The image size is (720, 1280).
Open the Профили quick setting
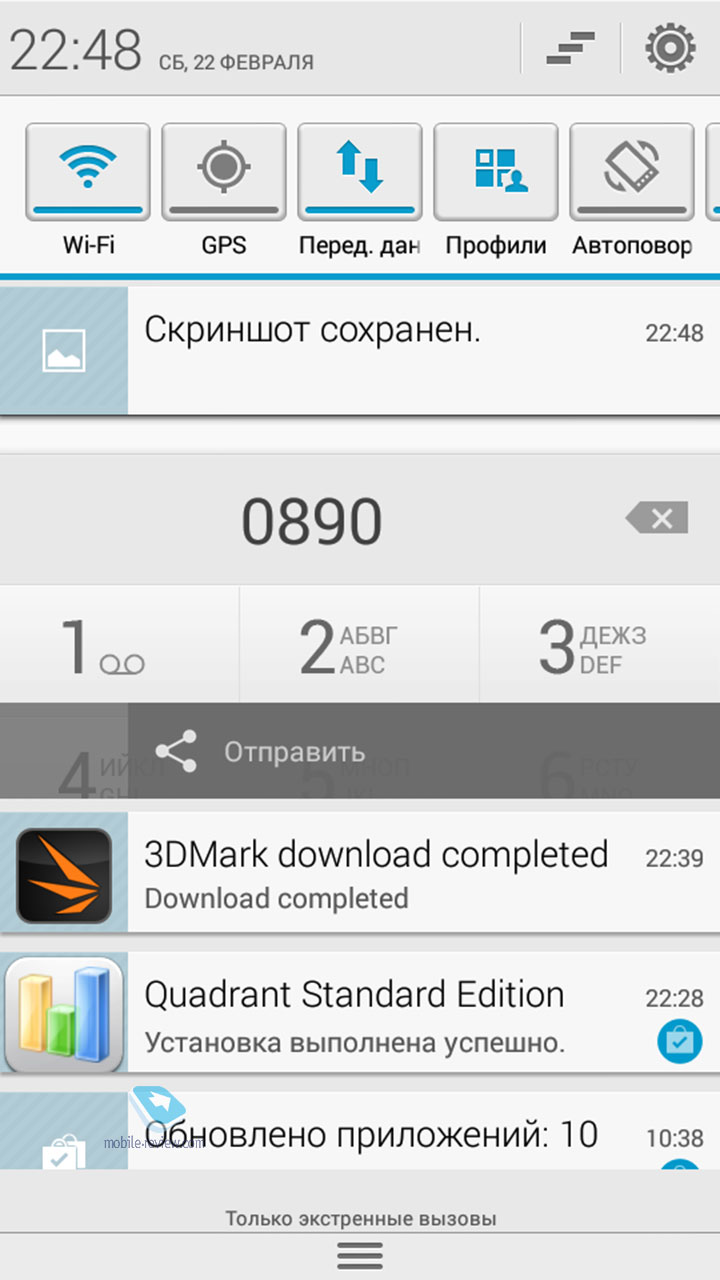[x=496, y=171]
